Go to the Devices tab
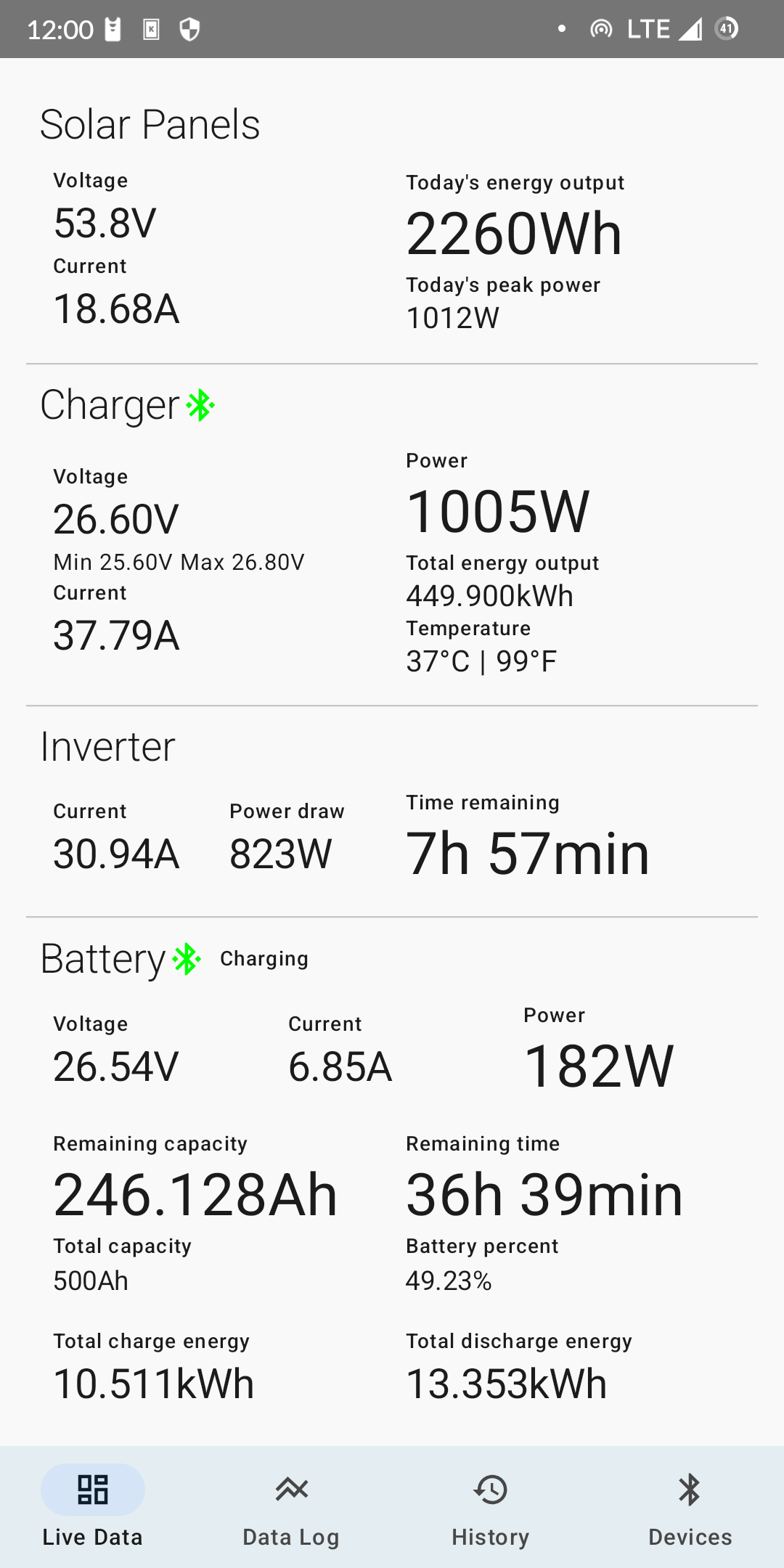The image size is (784, 1568). click(x=690, y=1507)
